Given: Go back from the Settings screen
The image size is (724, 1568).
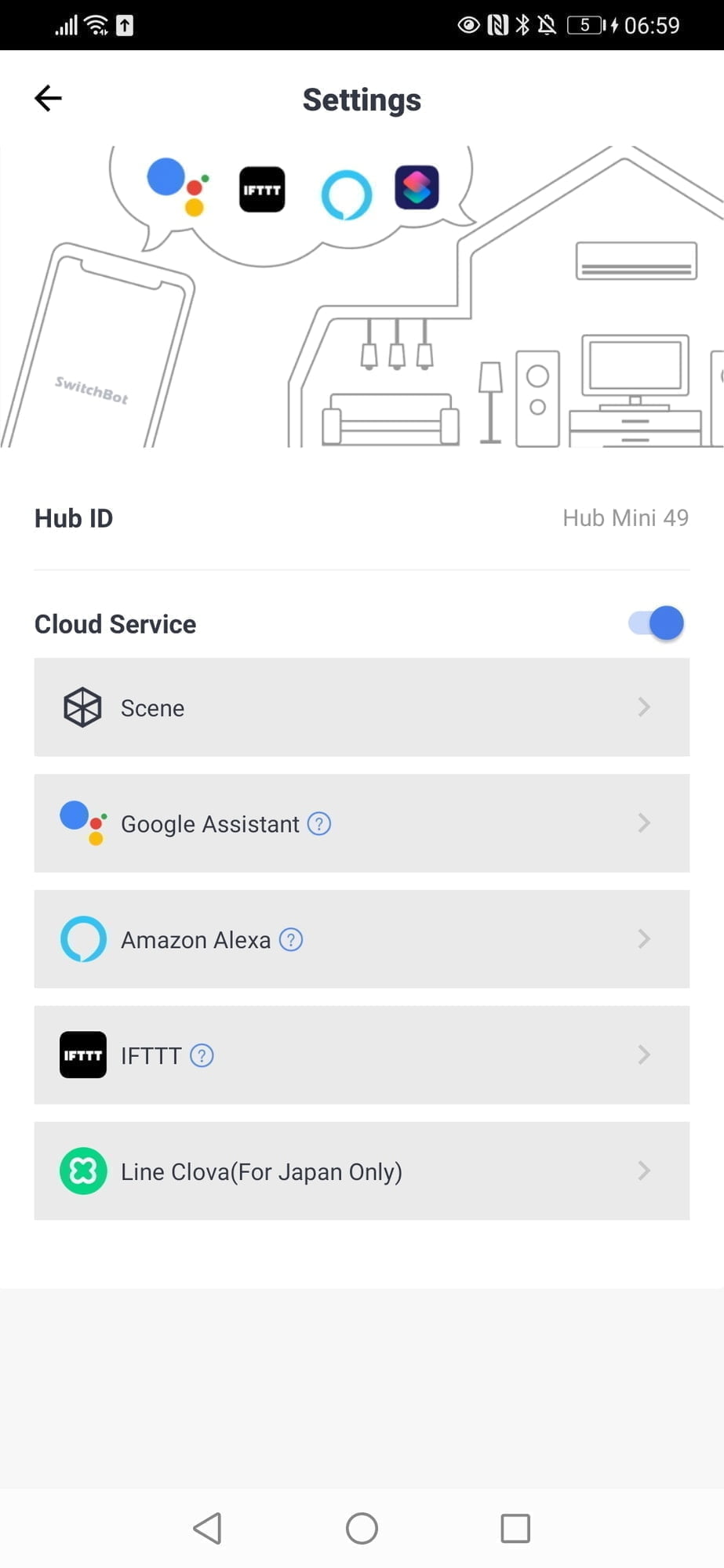Looking at the screenshot, I should (x=48, y=99).
